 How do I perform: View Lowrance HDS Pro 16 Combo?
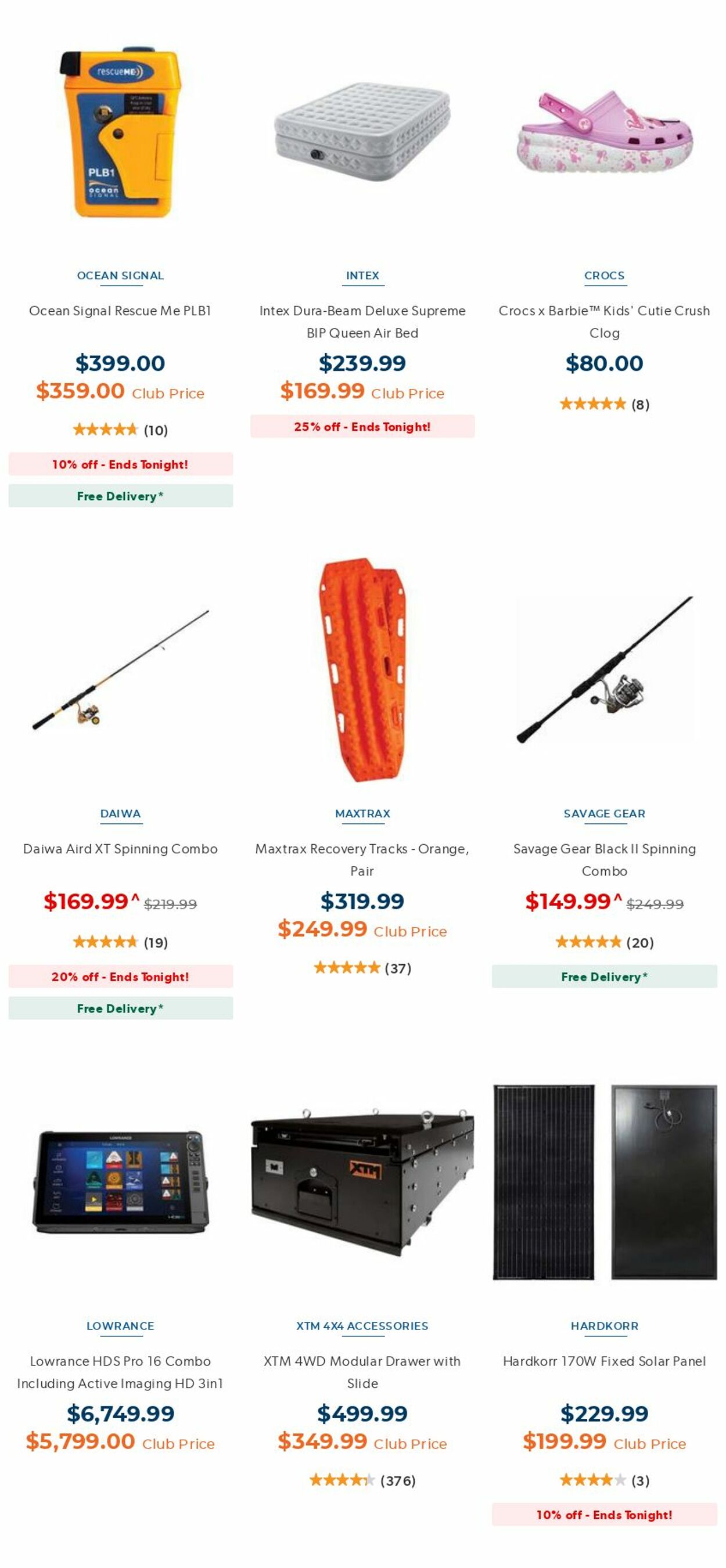(120, 1371)
